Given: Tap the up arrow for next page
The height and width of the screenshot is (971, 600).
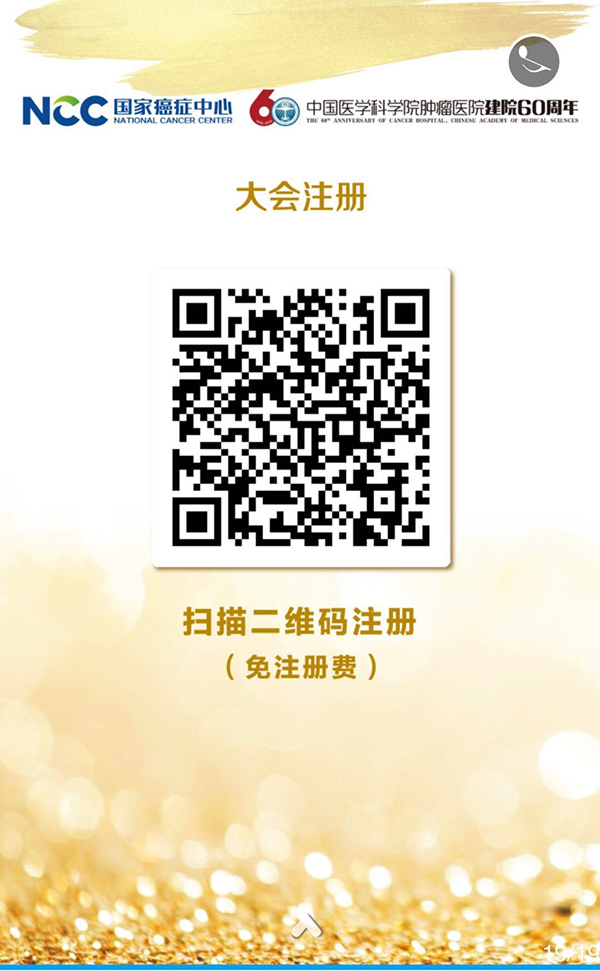Looking at the screenshot, I should point(306,926).
